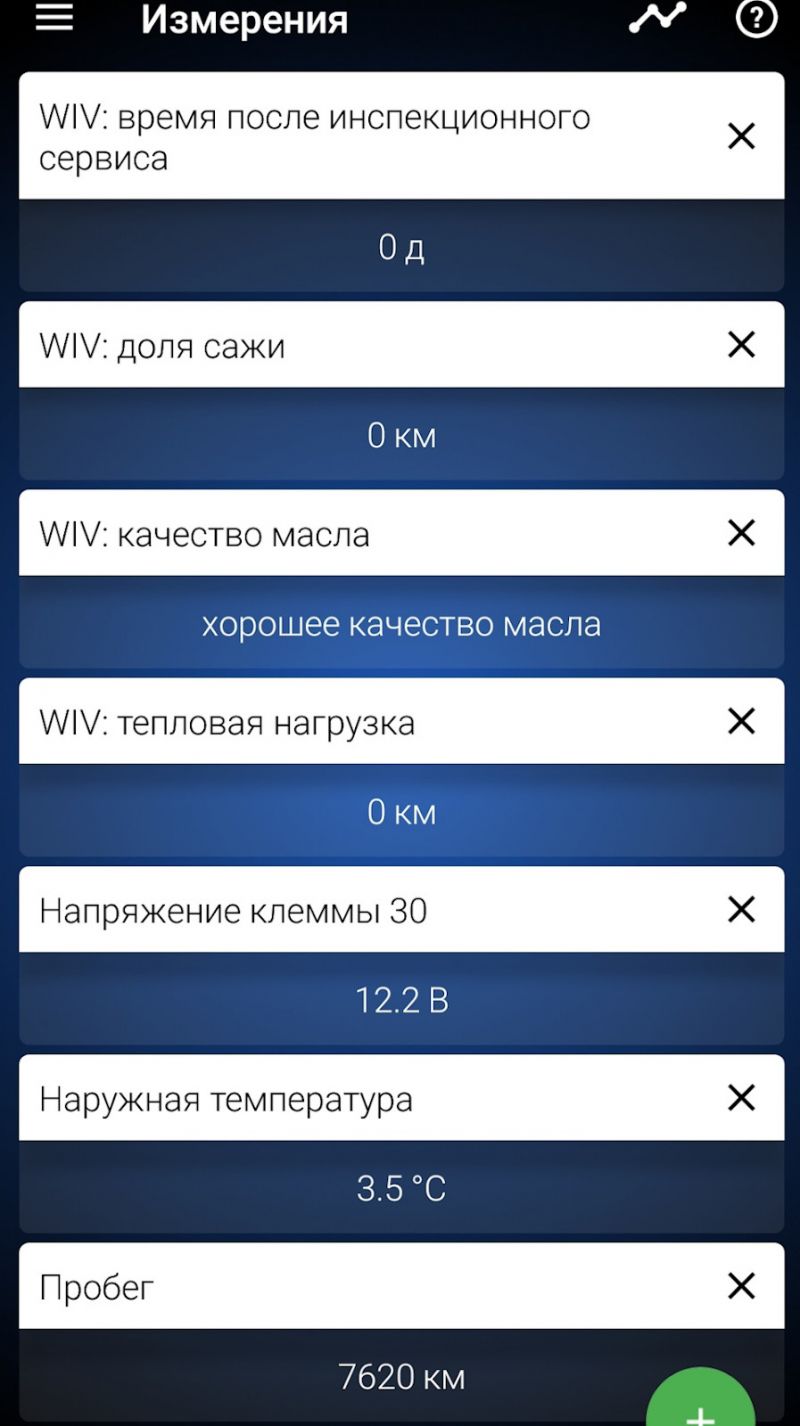This screenshot has width=800, height=1426.
Task: Open the hamburger navigation menu
Action: (54, 19)
